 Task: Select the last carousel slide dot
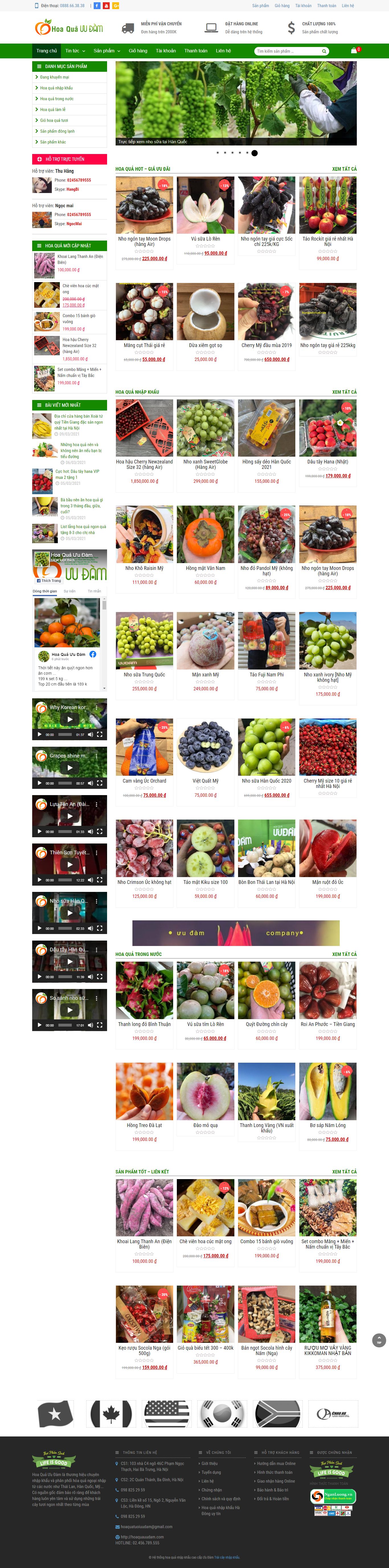point(255,153)
